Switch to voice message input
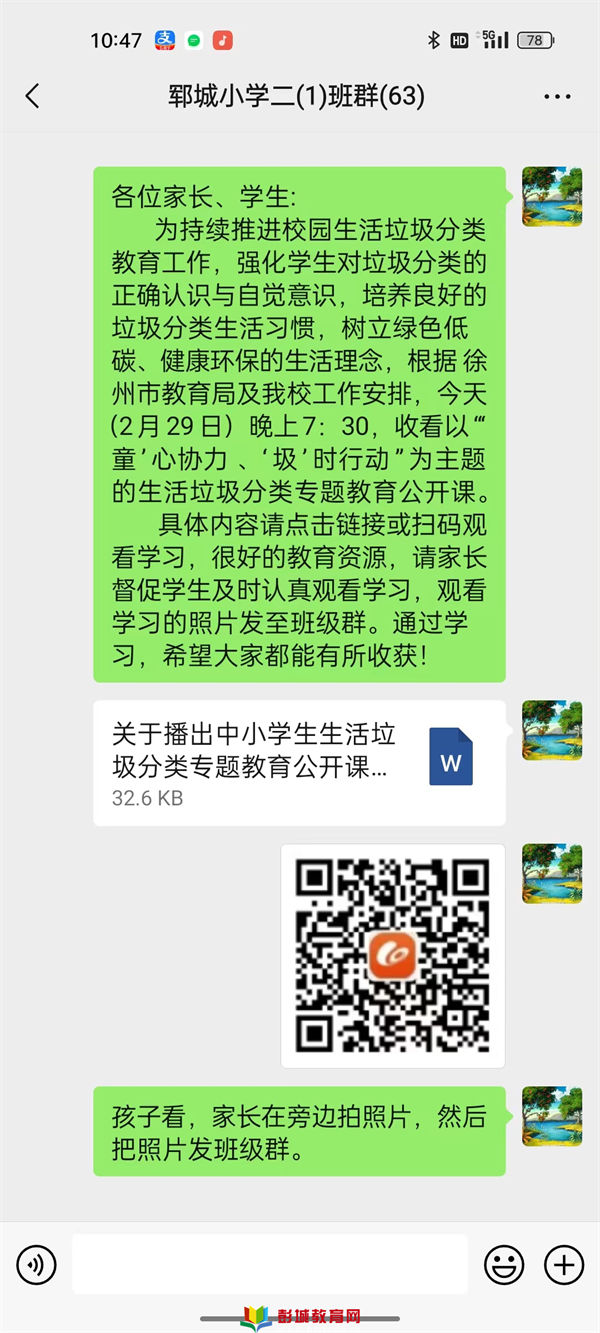This screenshot has height=1333, width=600. tap(37, 1266)
